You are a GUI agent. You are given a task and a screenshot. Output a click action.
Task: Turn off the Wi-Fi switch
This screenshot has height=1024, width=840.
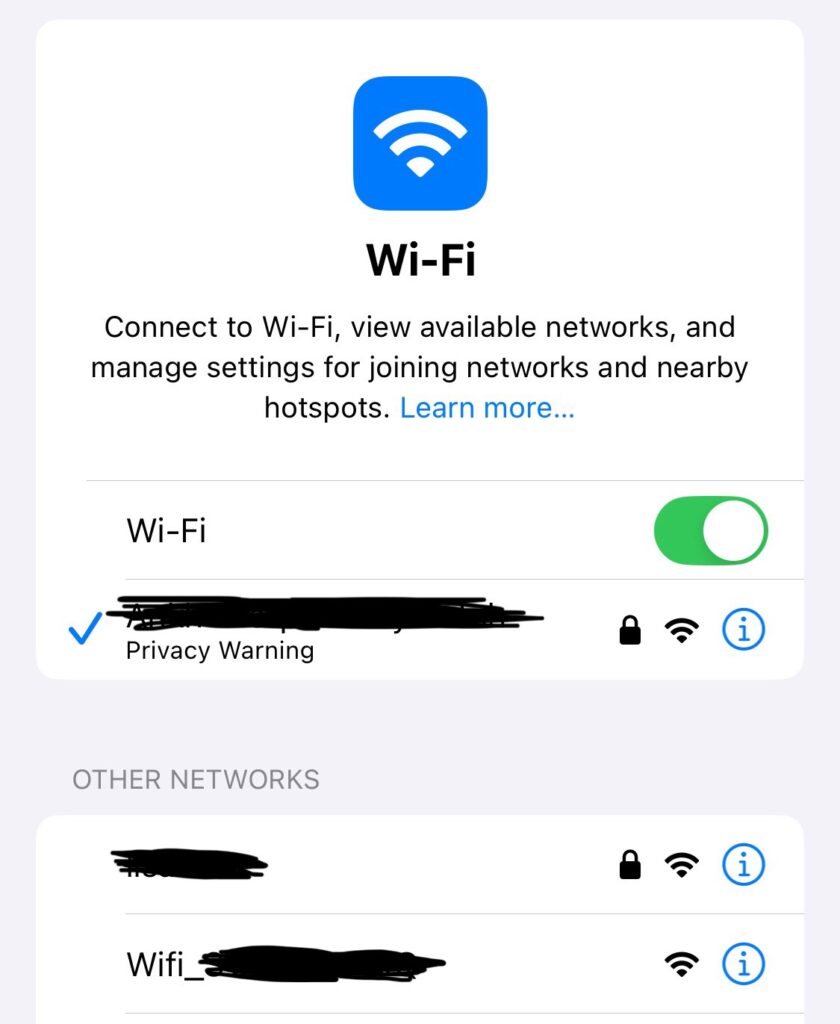[x=710, y=531]
